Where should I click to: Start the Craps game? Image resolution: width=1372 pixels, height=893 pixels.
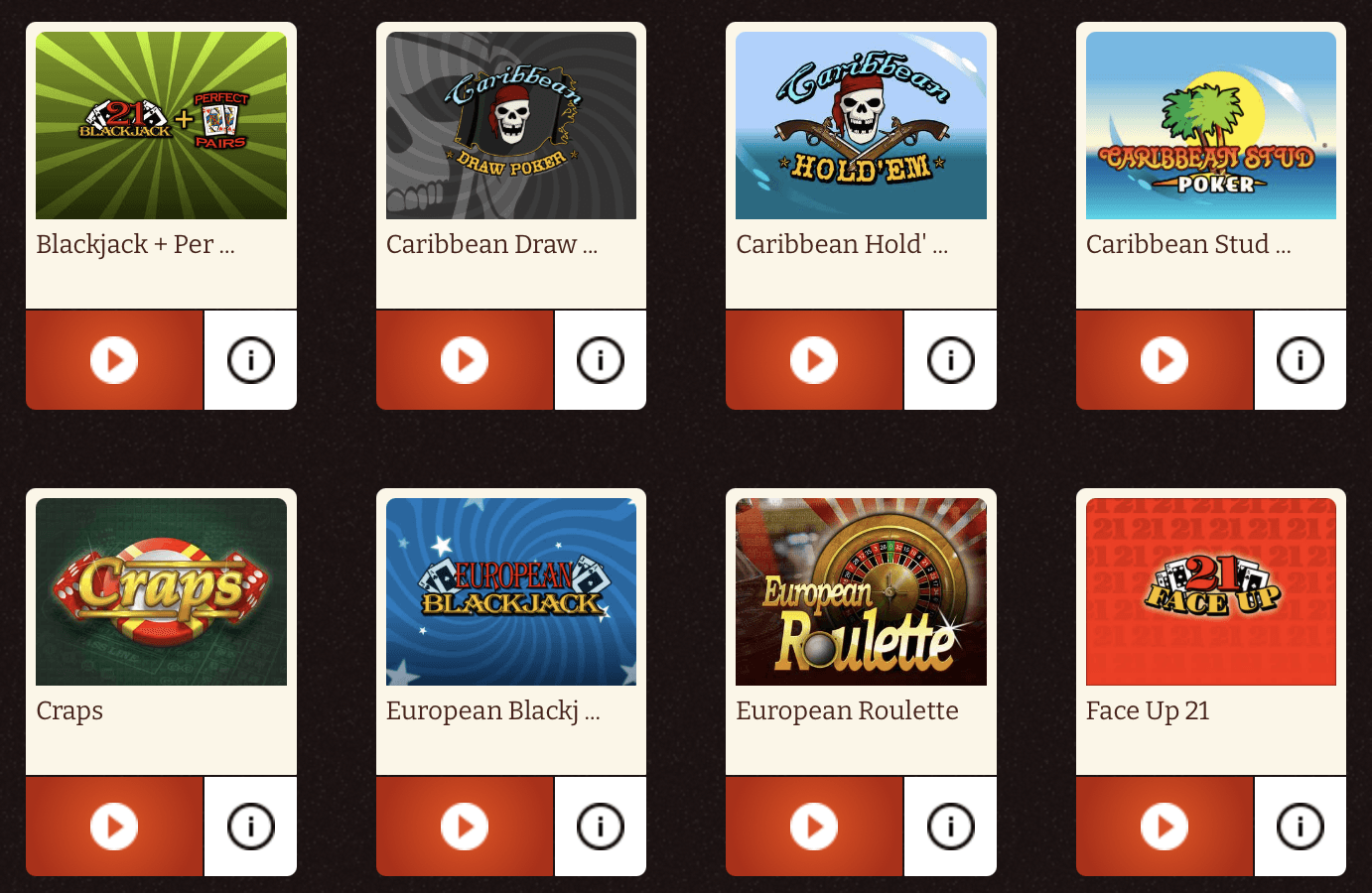(x=114, y=827)
